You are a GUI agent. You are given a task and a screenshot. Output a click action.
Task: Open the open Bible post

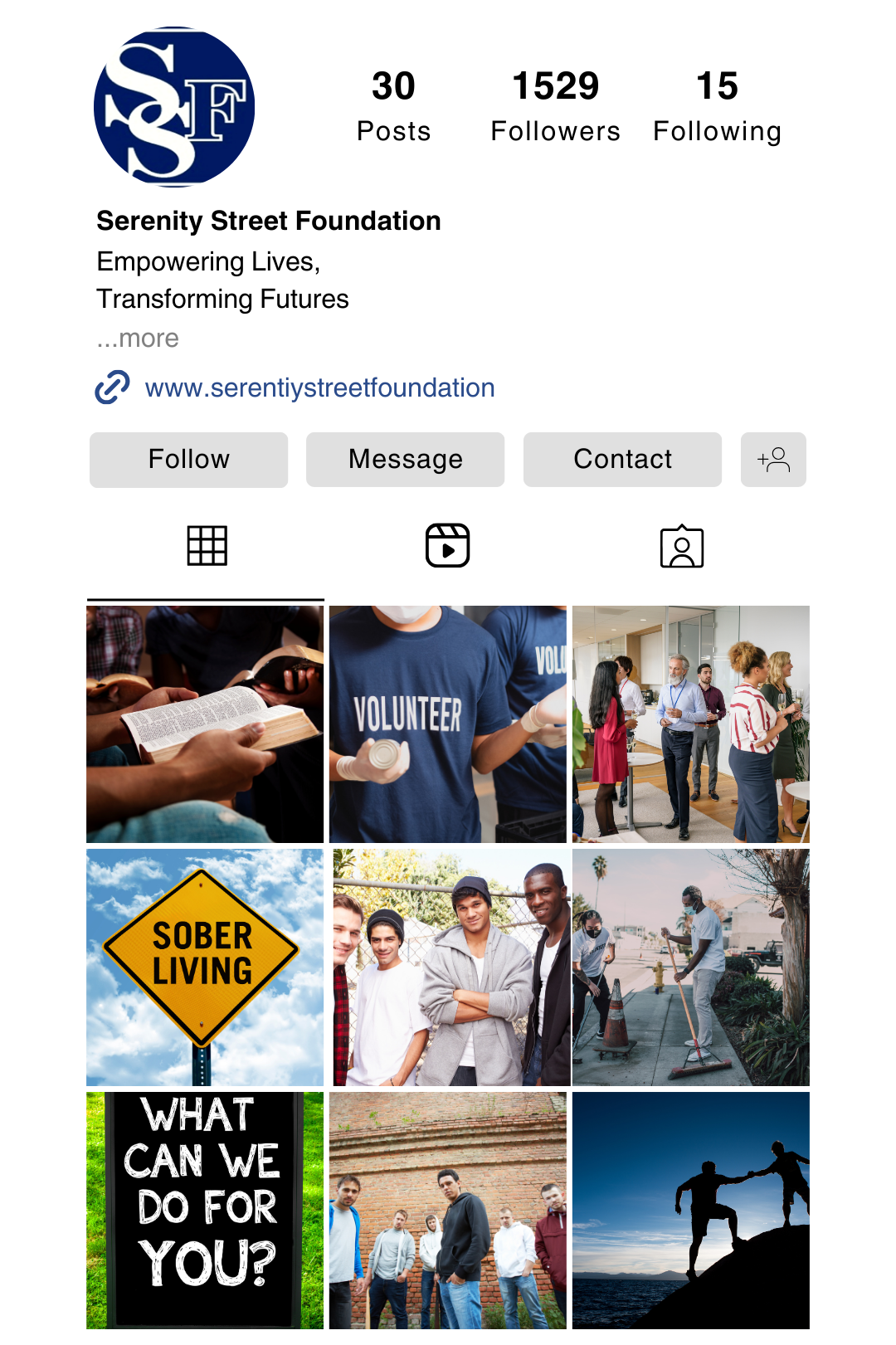click(205, 724)
